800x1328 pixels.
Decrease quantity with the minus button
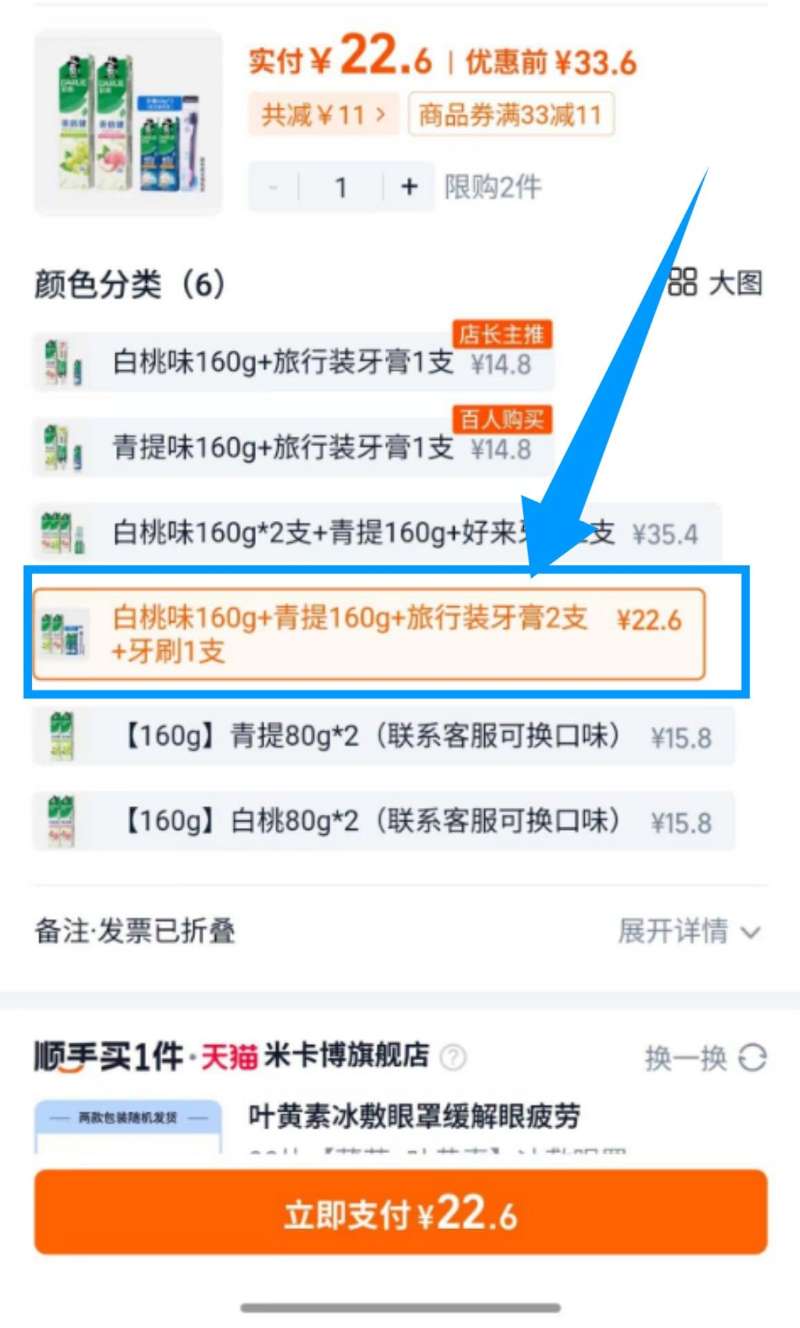(x=274, y=187)
